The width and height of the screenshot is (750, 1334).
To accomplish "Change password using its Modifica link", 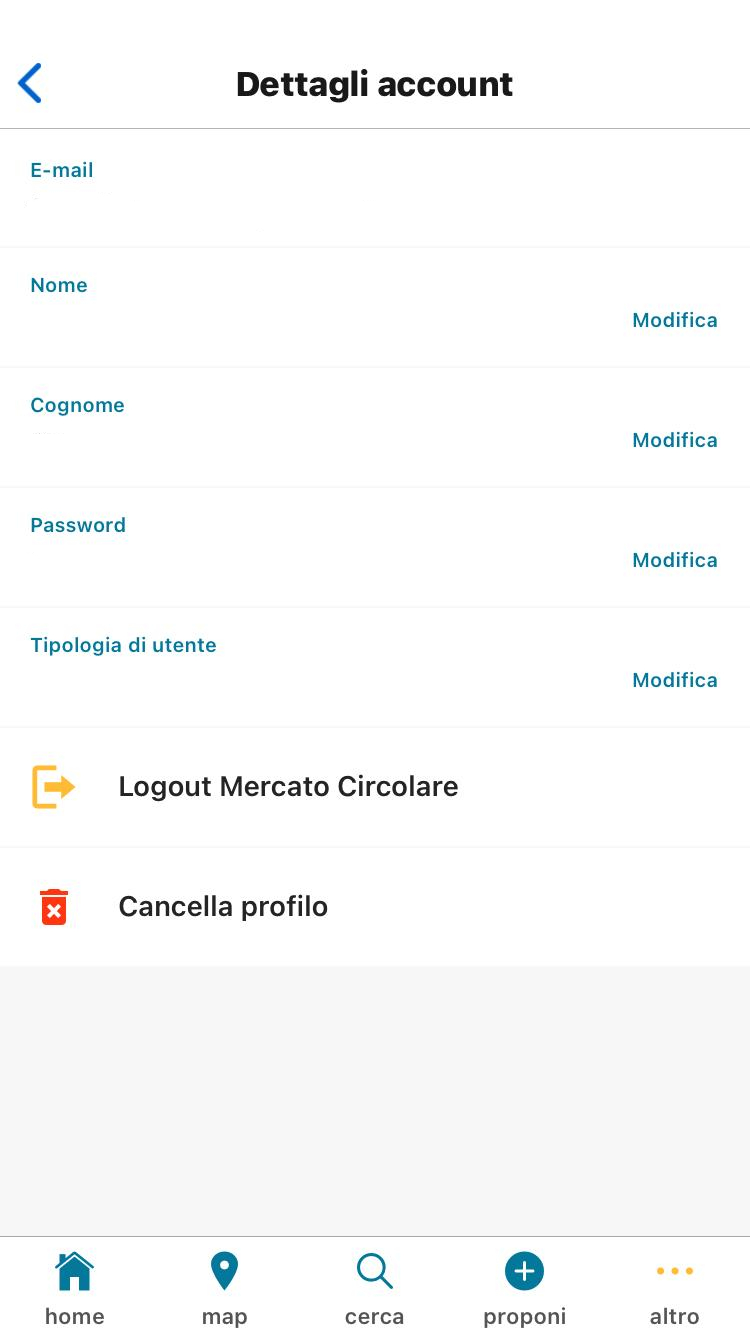I will click(x=675, y=560).
